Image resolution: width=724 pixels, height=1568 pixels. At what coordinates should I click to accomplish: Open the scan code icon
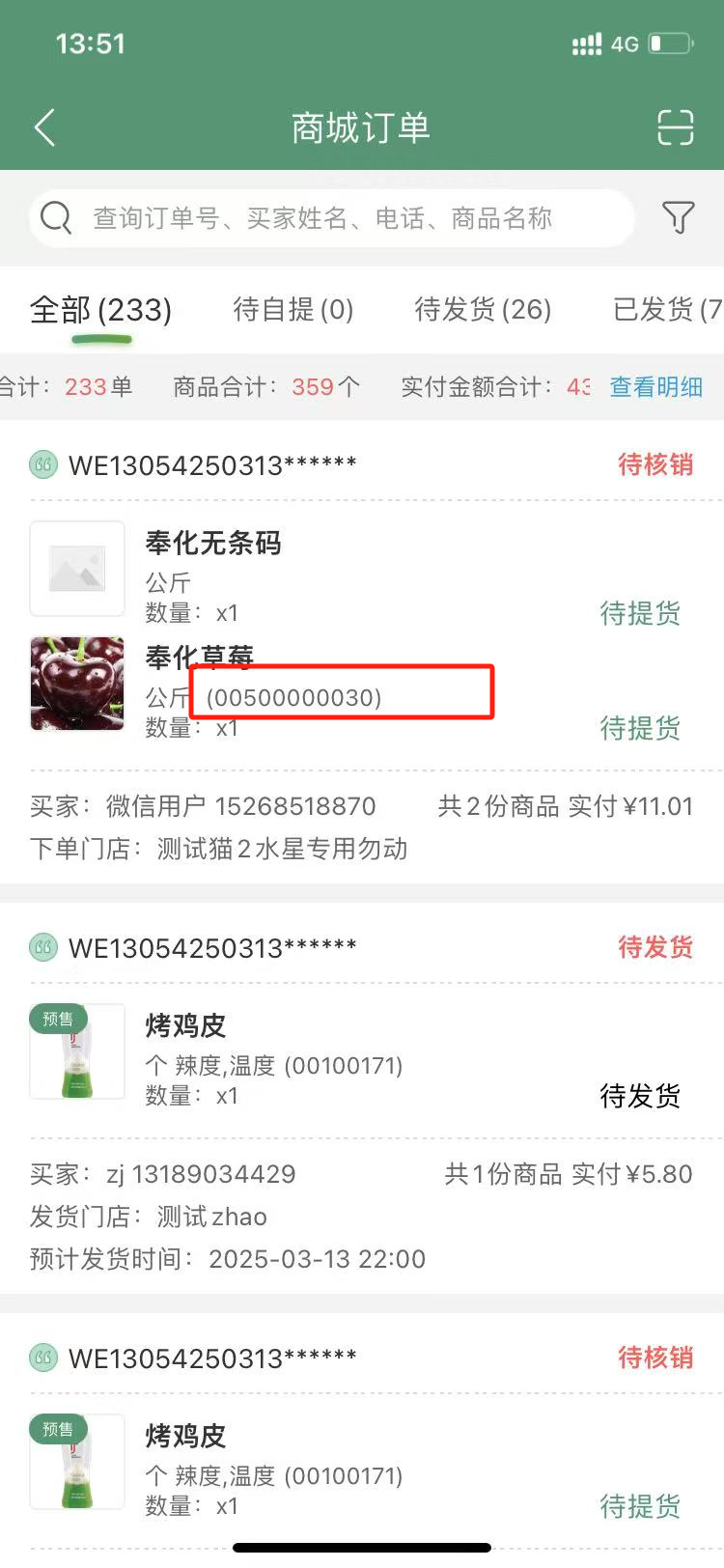click(x=675, y=127)
